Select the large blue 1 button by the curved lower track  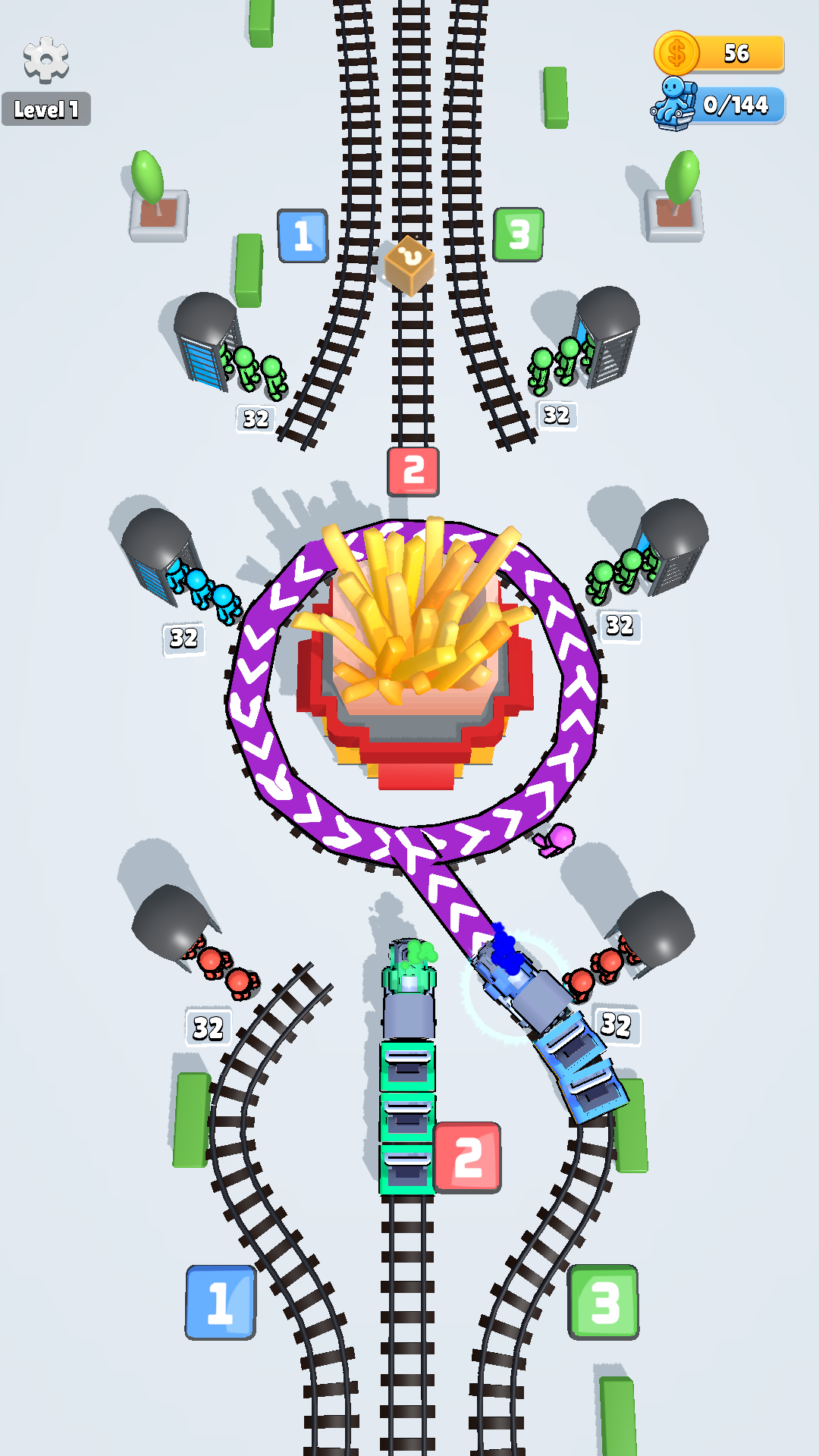click(x=221, y=1301)
